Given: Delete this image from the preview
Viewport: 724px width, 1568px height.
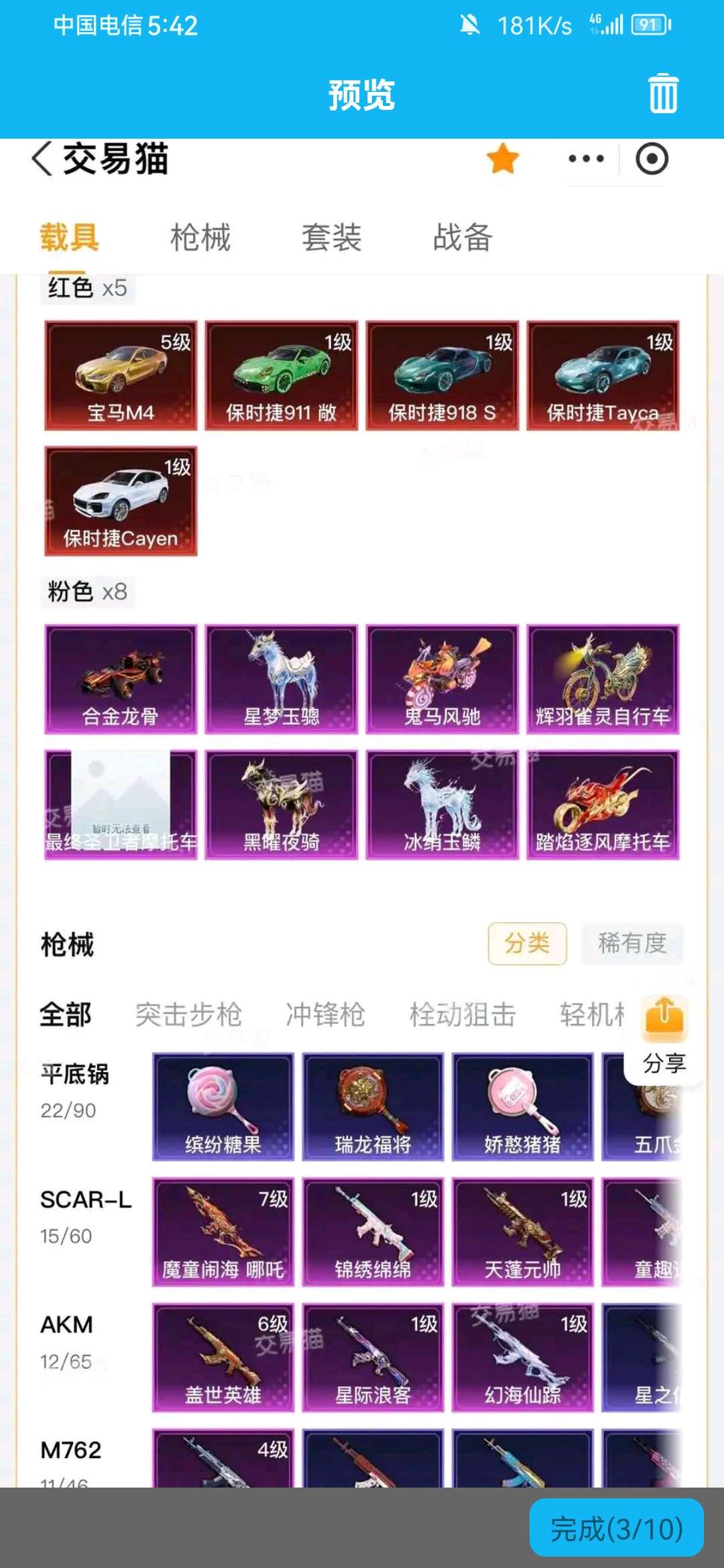Looking at the screenshot, I should pyautogui.click(x=663, y=93).
